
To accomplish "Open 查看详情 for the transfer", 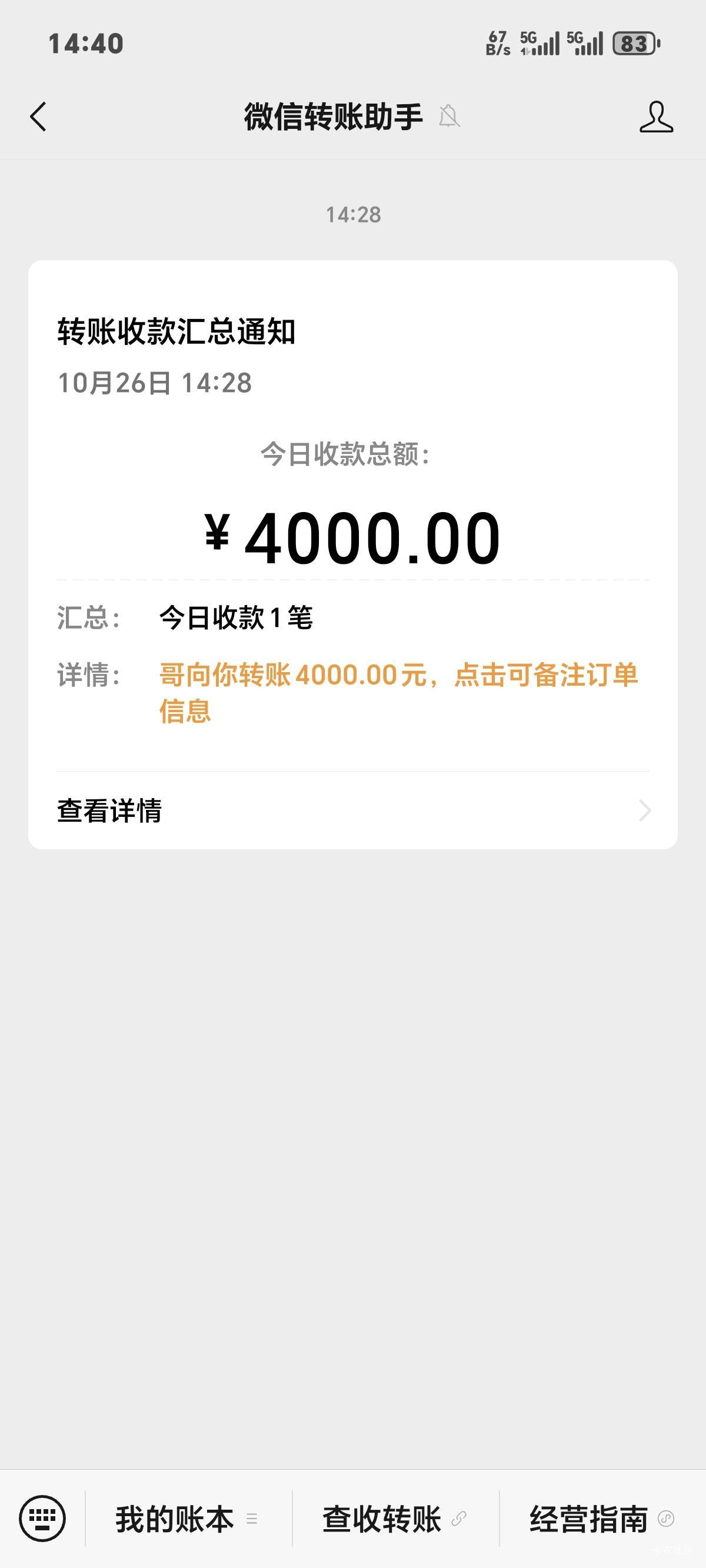I will (x=352, y=810).
